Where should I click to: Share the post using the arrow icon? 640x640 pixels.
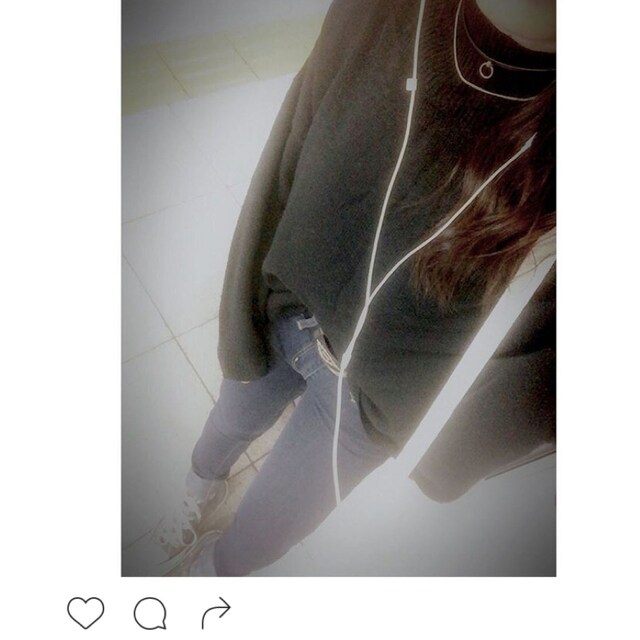(x=215, y=612)
